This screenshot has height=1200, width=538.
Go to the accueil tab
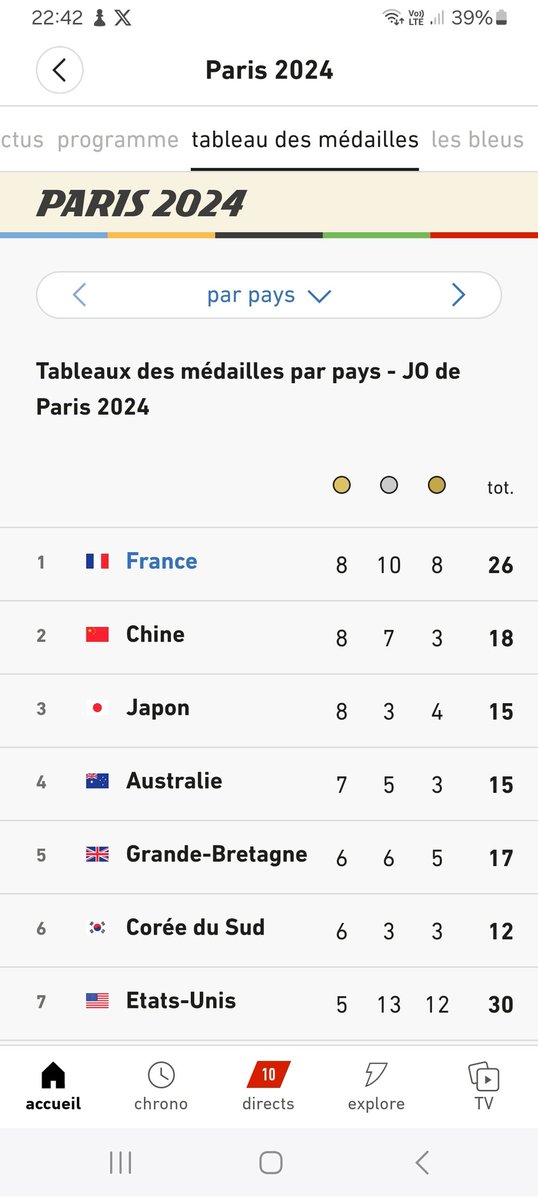point(53,1087)
